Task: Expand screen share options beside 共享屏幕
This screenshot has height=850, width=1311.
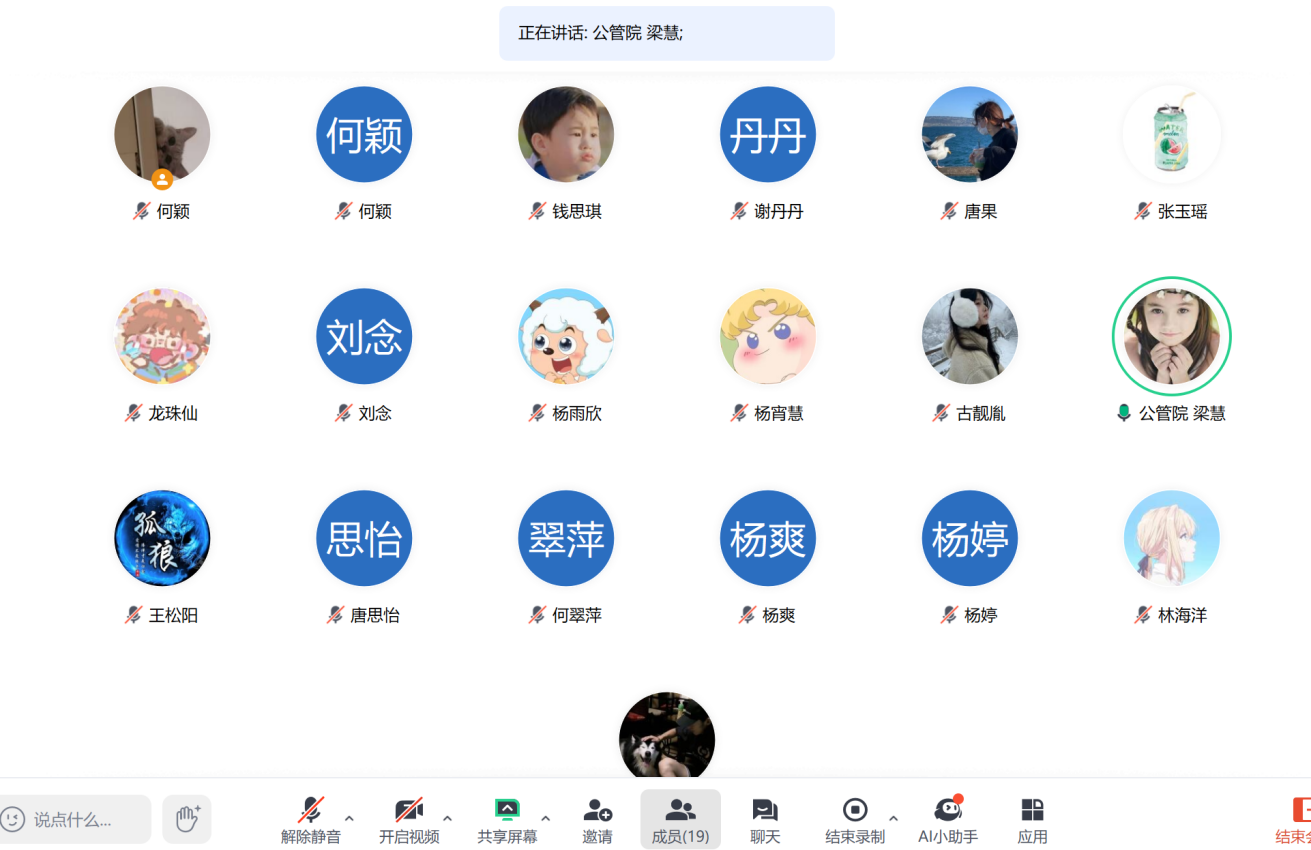Action: click(545, 817)
